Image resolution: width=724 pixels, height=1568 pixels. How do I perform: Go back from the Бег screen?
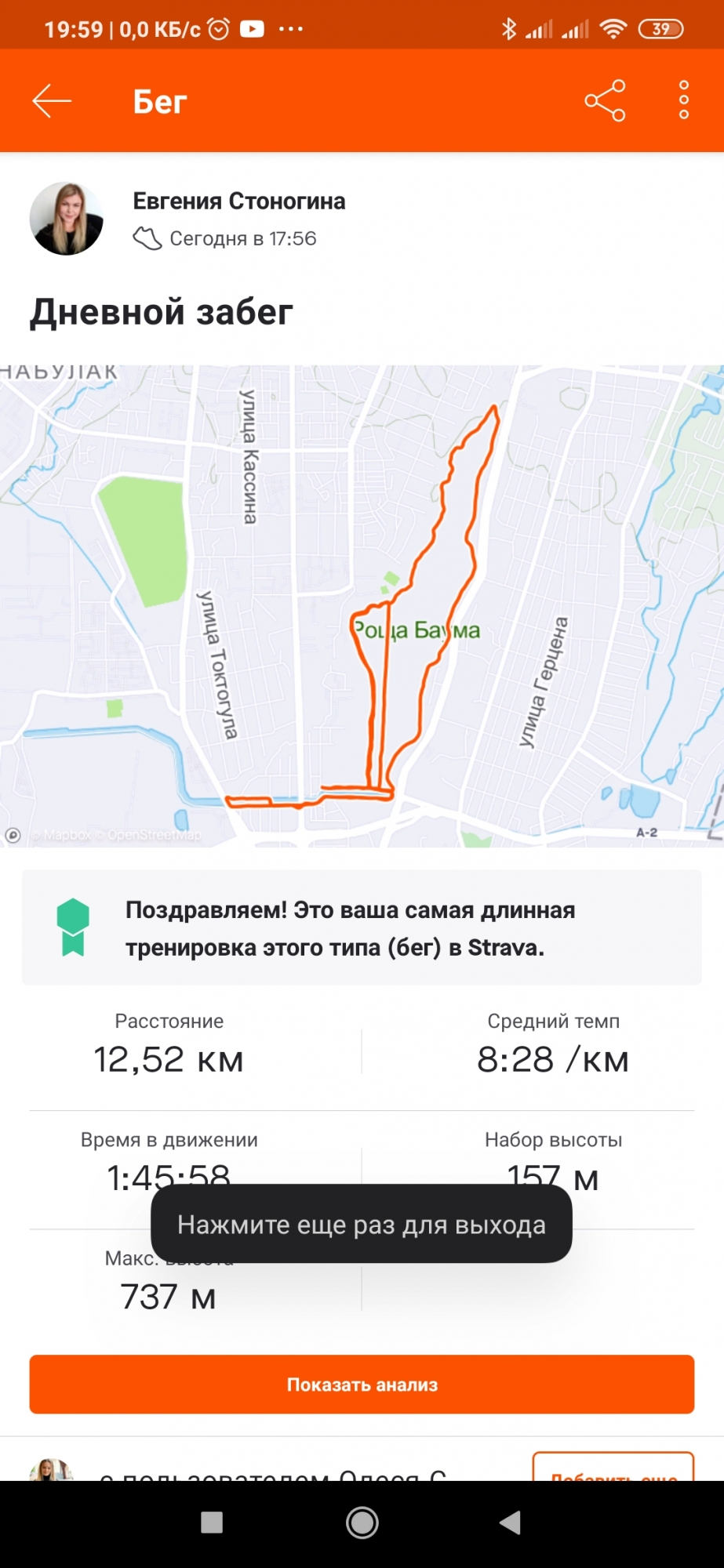(52, 101)
